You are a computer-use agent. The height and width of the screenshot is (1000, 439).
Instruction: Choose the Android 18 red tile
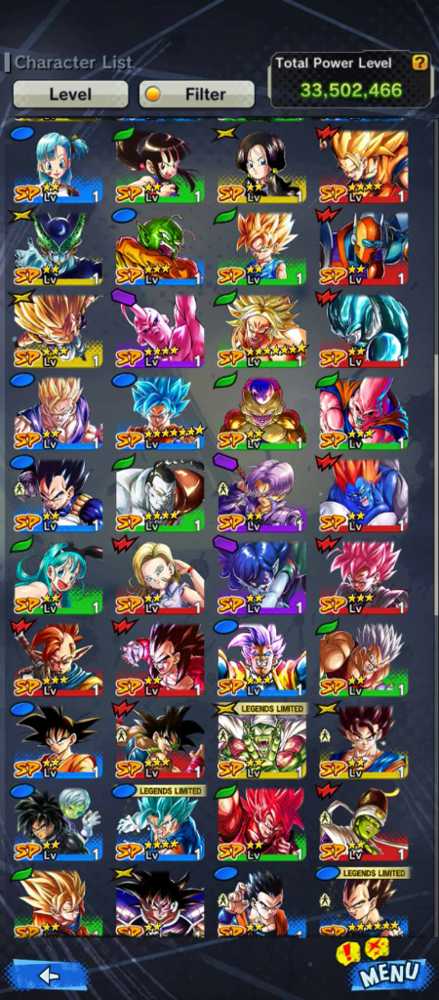(x=160, y=577)
